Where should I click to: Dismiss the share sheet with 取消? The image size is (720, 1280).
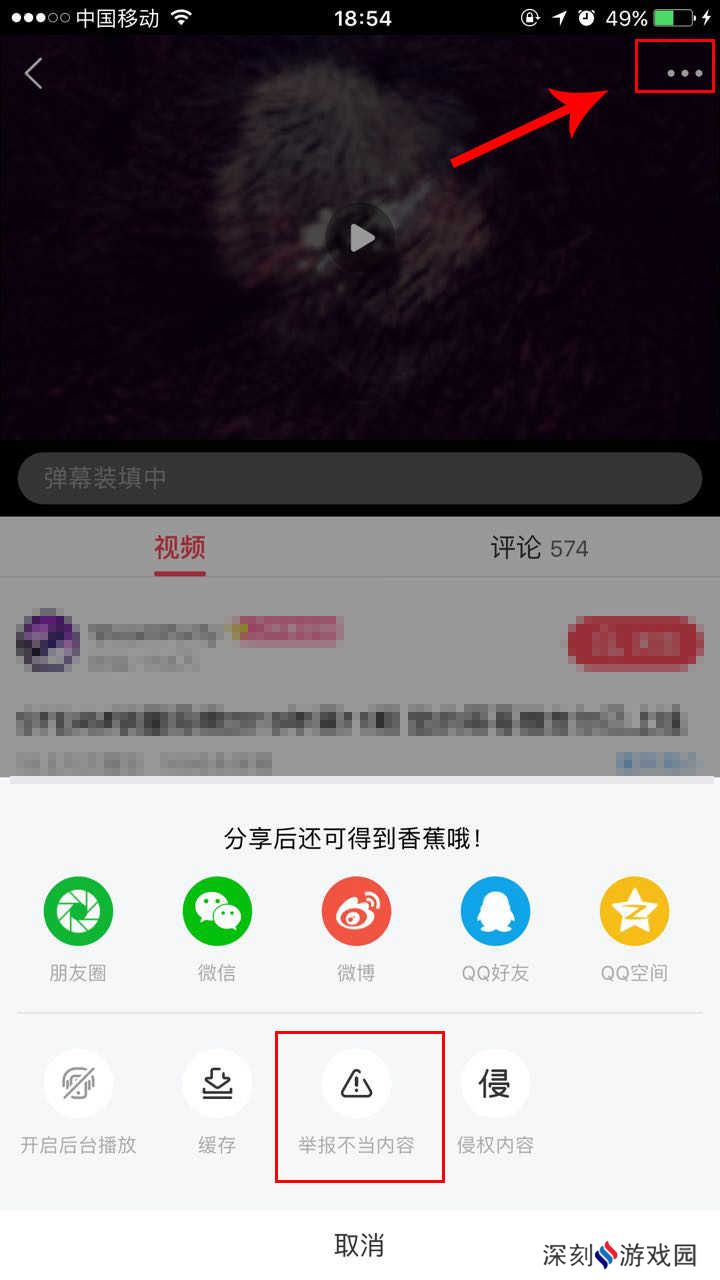[x=359, y=1245]
